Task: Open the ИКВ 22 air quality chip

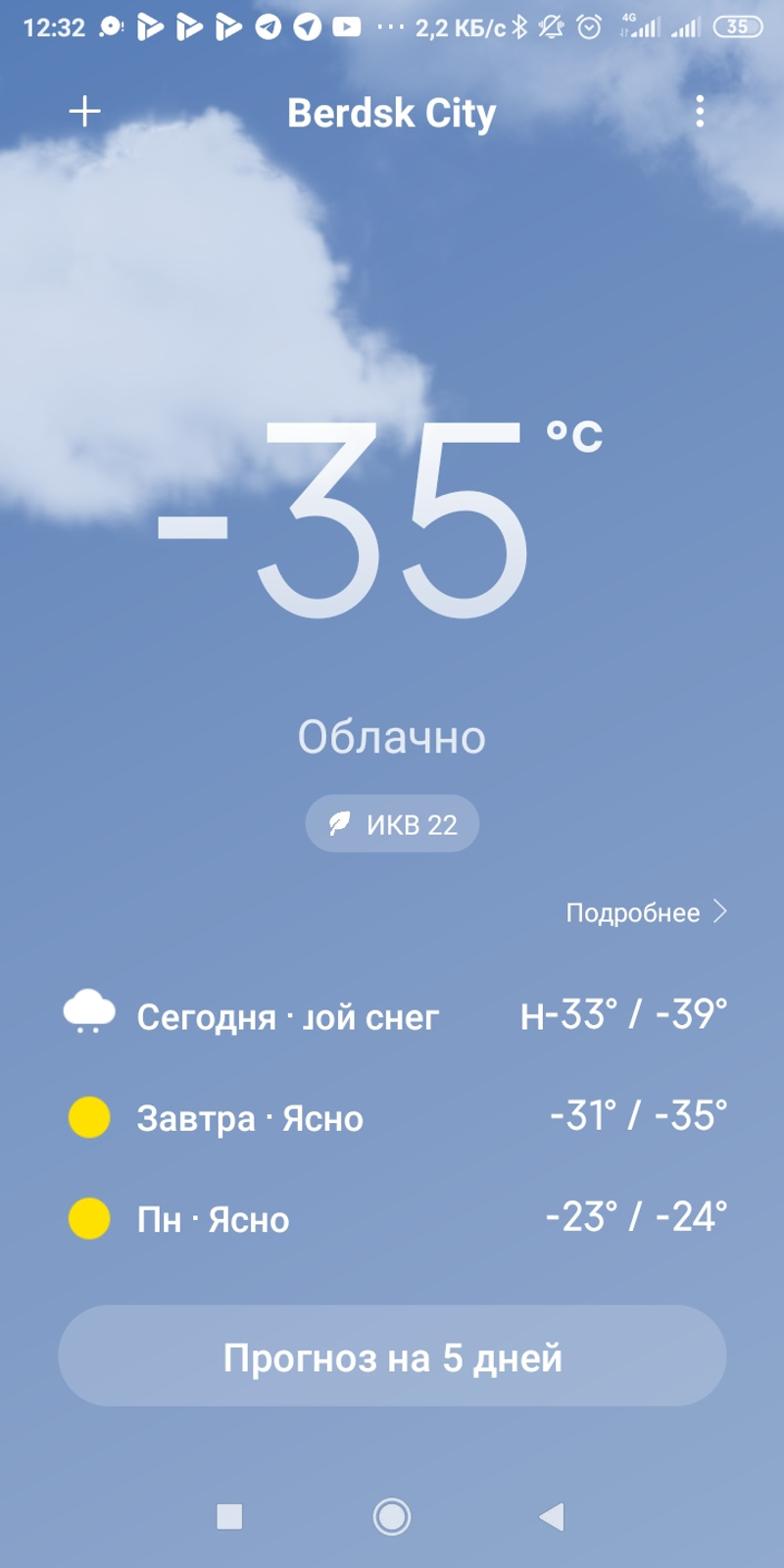Action: tap(392, 824)
